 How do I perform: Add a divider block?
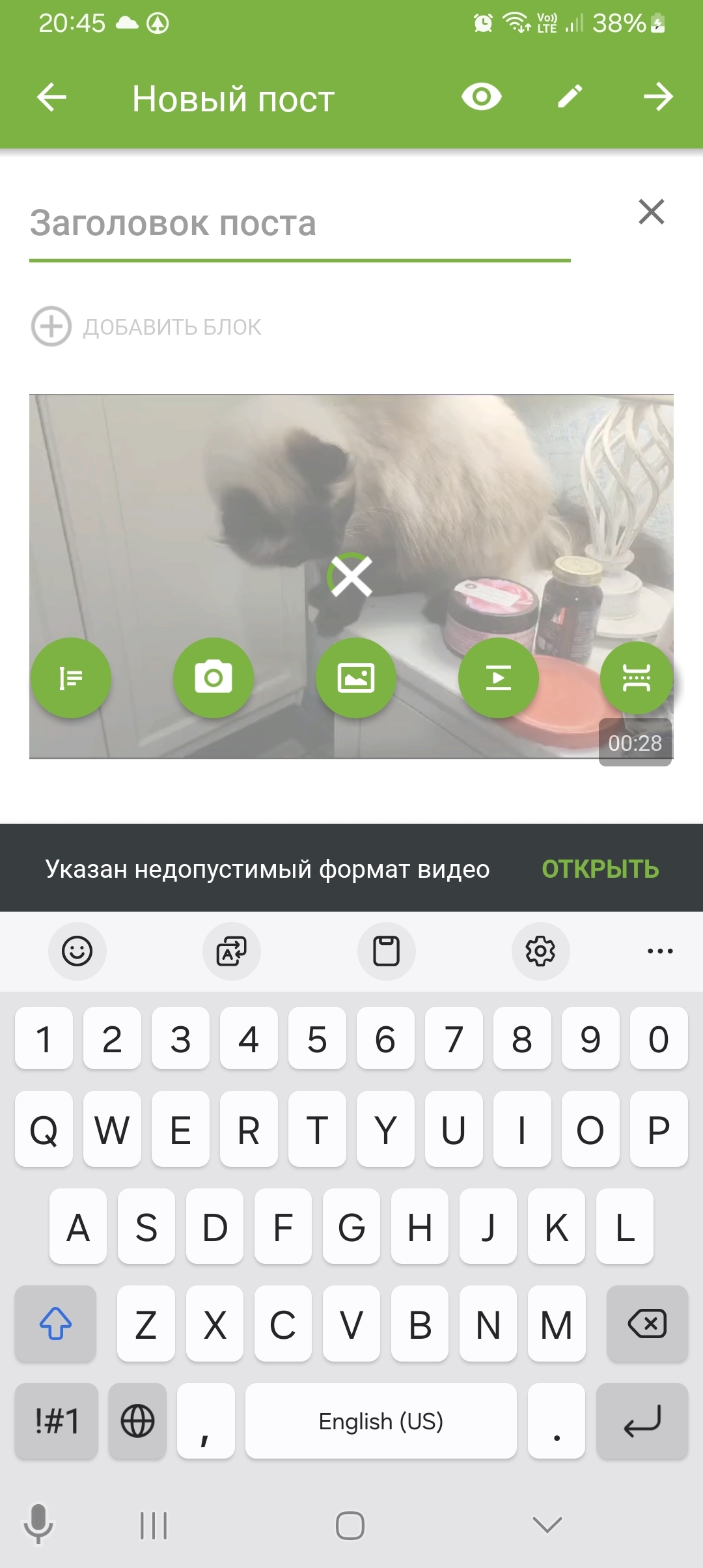pyautogui.click(x=636, y=678)
